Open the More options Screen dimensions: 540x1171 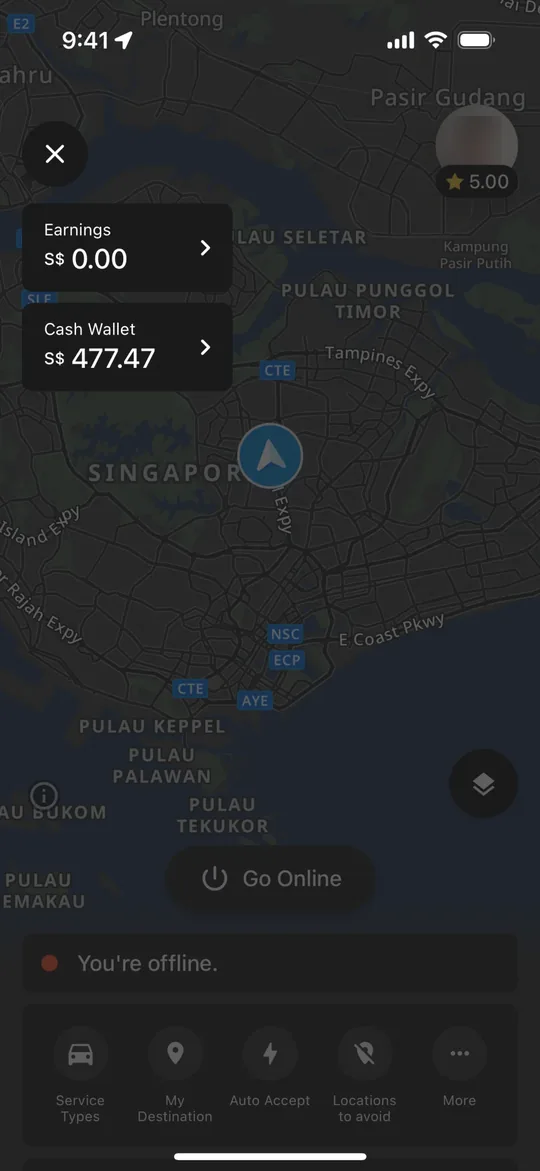(459, 1068)
